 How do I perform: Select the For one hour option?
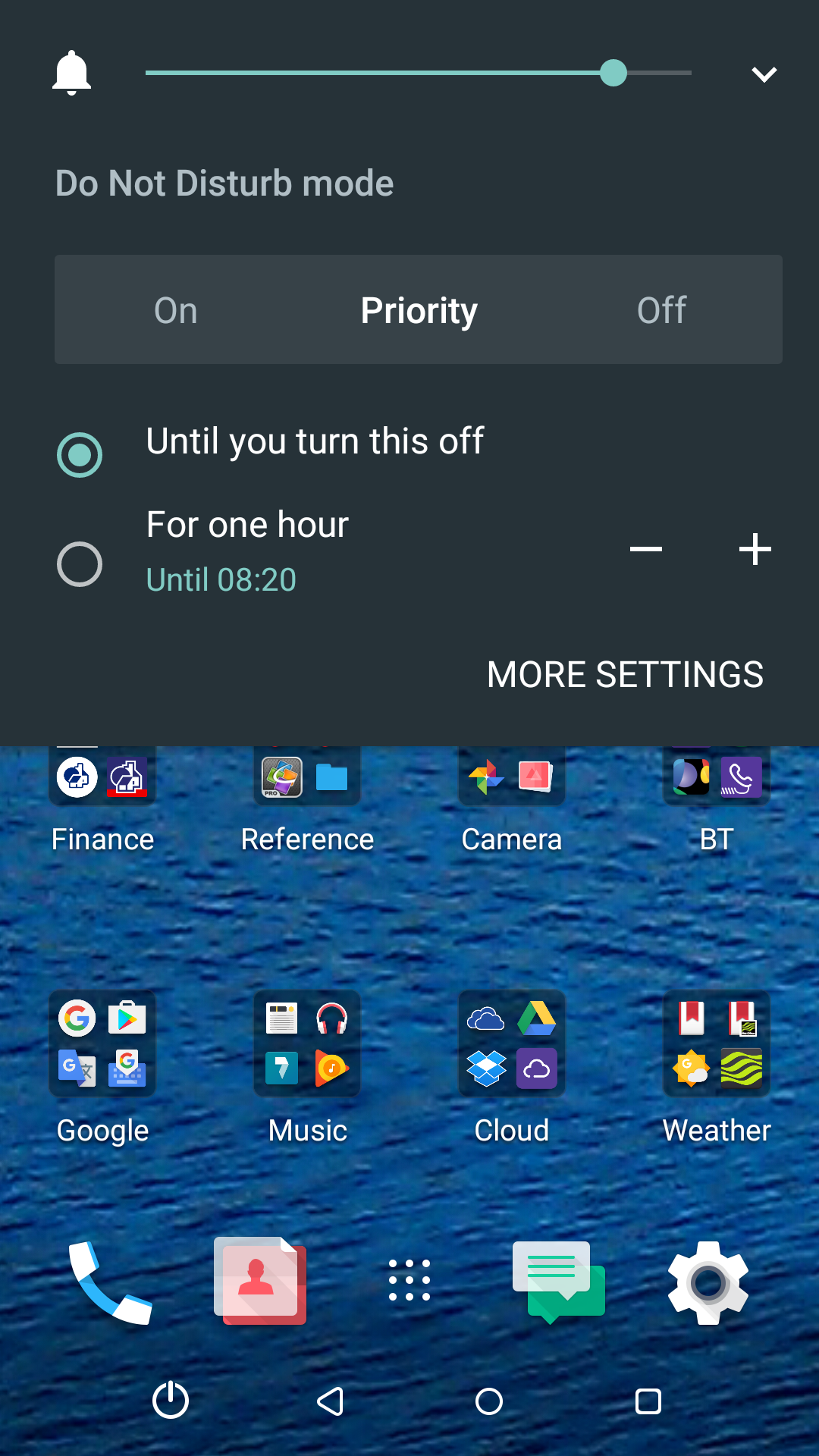(80, 564)
